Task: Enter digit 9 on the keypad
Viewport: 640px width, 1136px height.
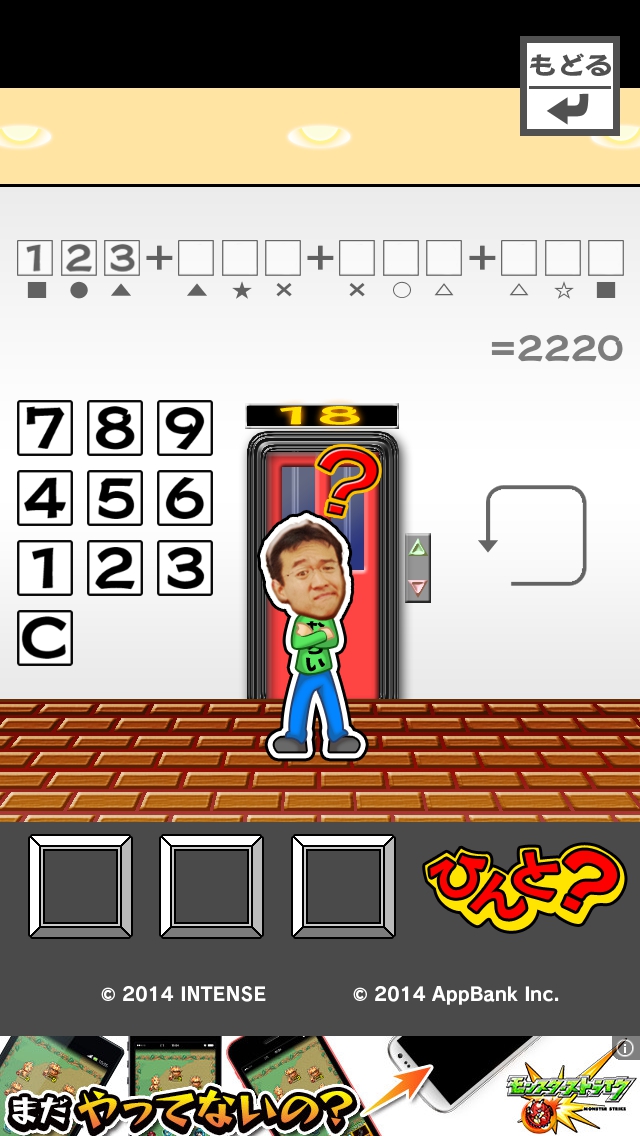Action: (x=185, y=428)
